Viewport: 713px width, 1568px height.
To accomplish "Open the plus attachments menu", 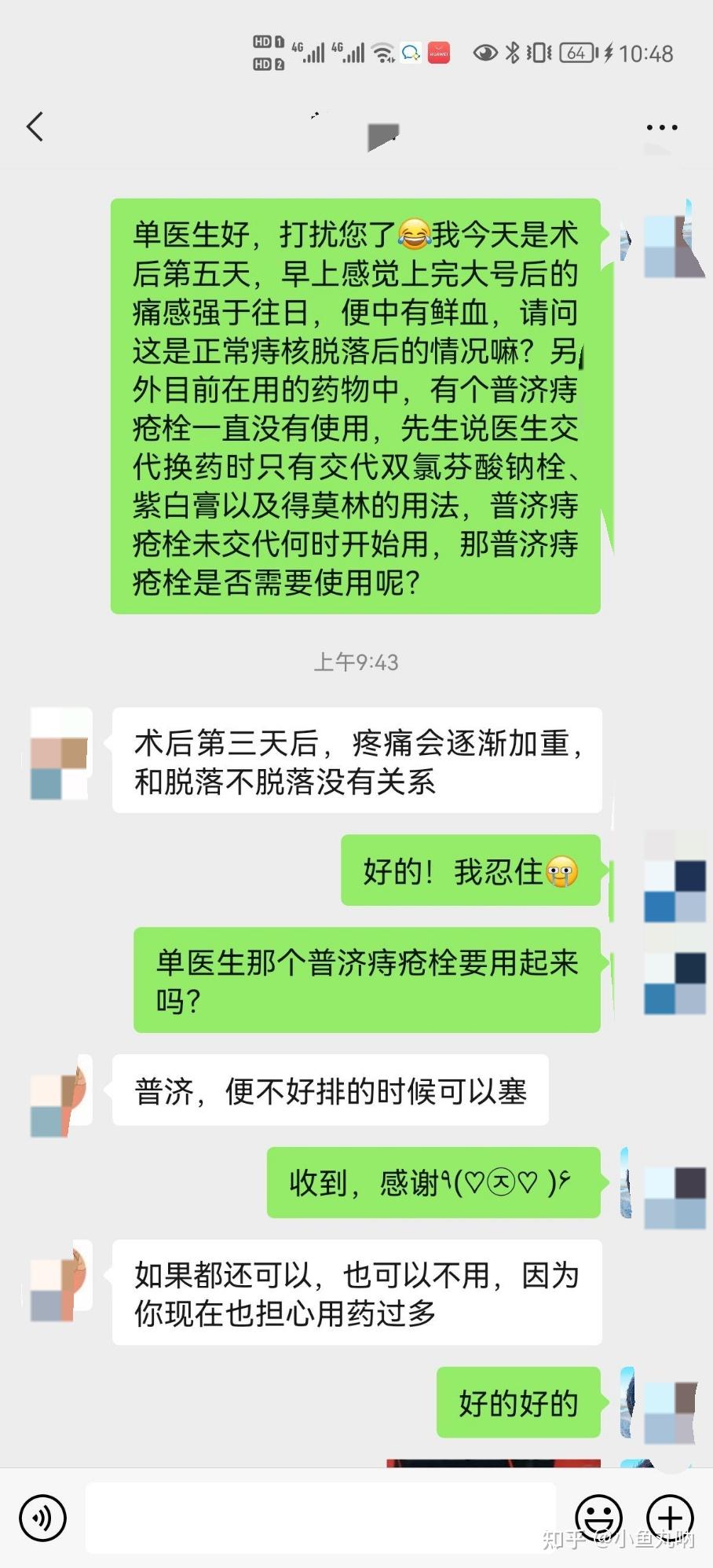I will tap(670, 1518).
